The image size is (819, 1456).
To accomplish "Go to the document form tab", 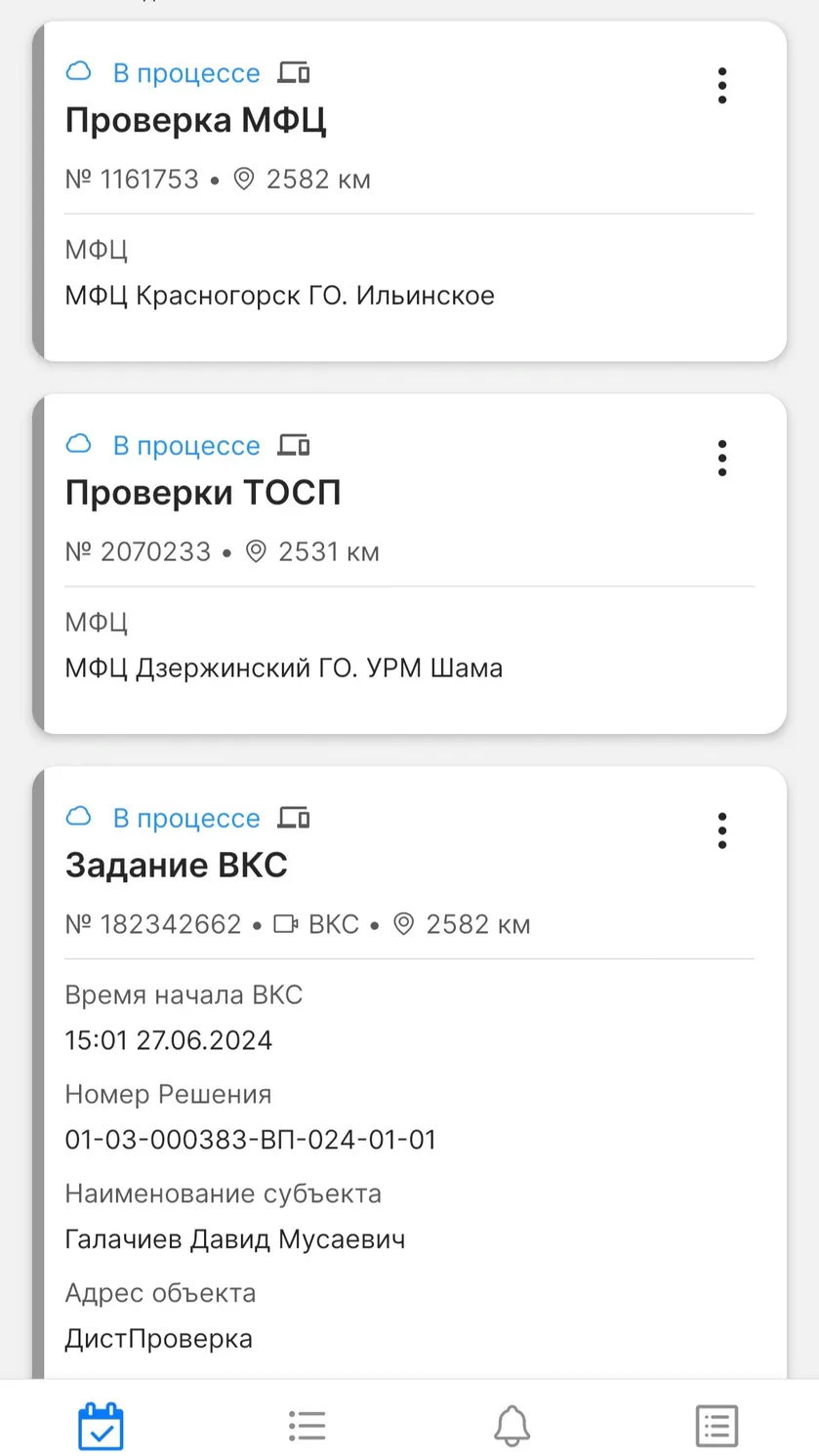I will pos(717,1427).
